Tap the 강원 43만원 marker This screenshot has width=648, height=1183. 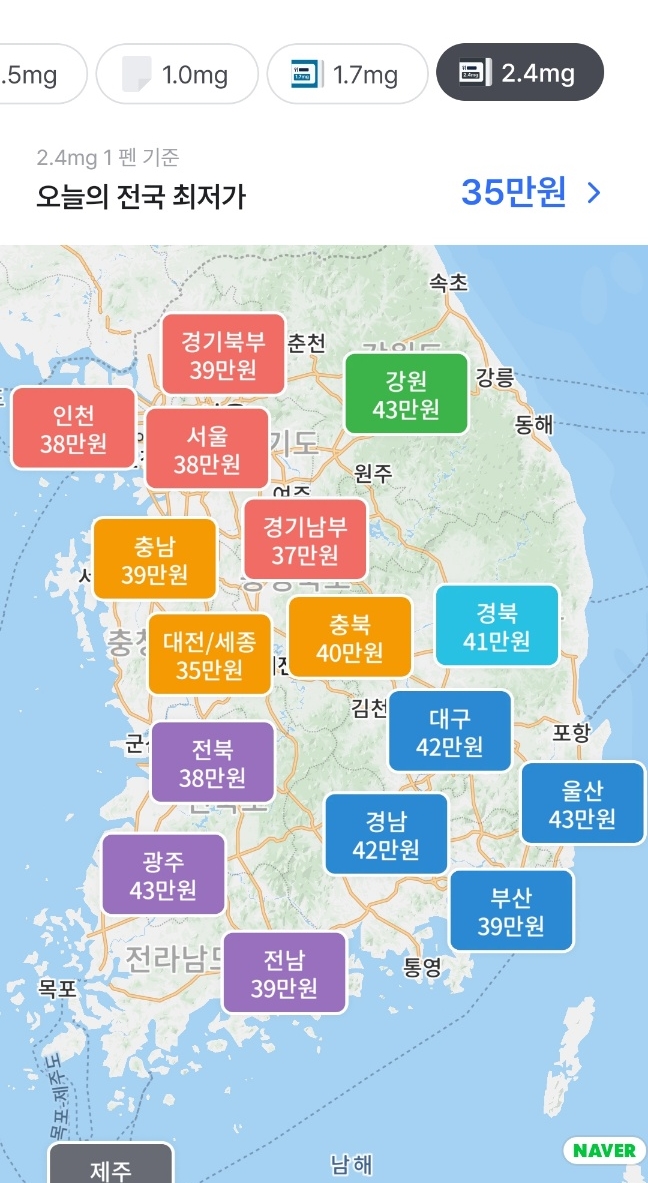(x=406, y=393)
